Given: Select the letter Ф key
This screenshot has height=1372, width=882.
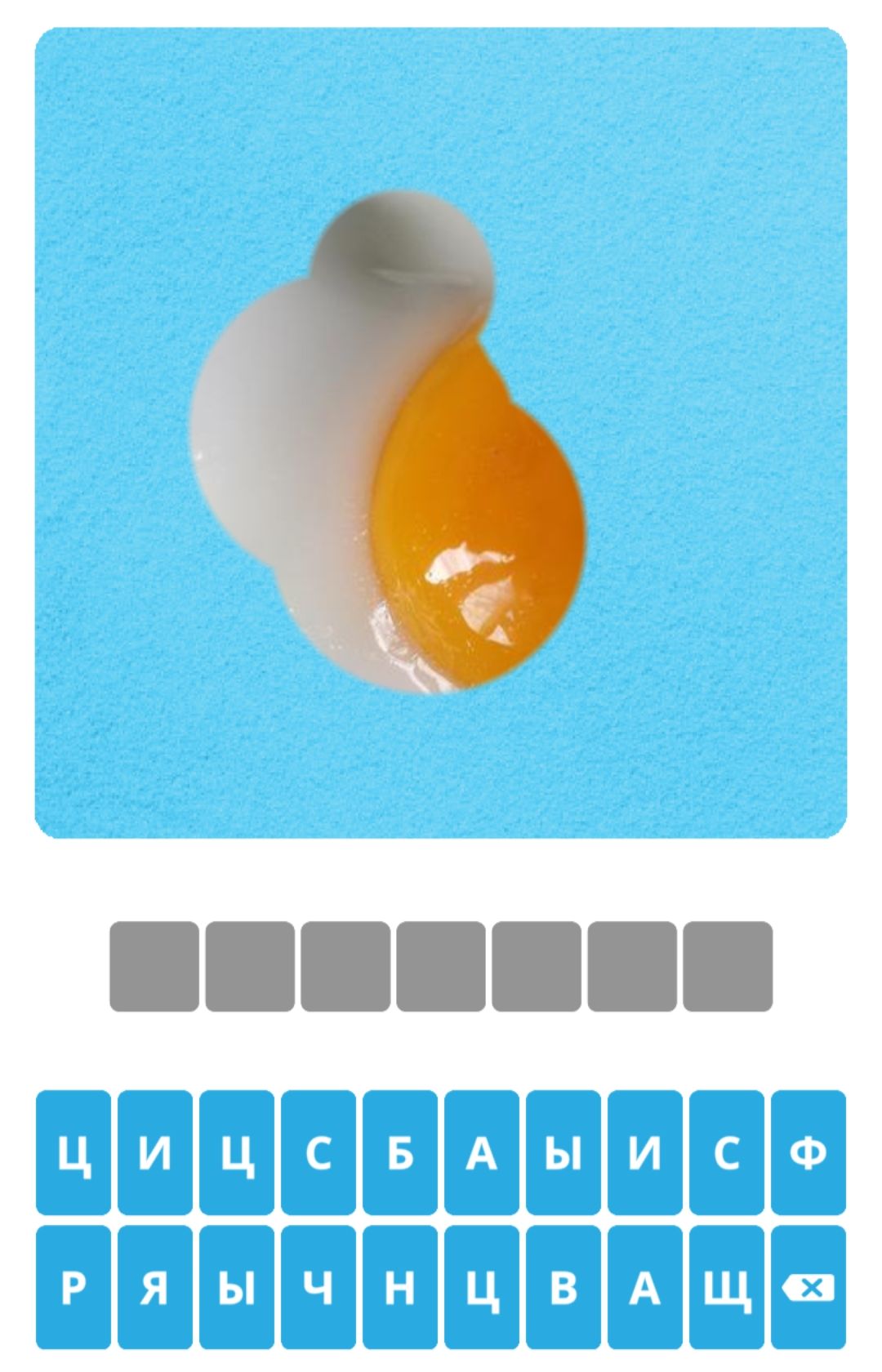Looking at the screenshot, I should 808,1152.
